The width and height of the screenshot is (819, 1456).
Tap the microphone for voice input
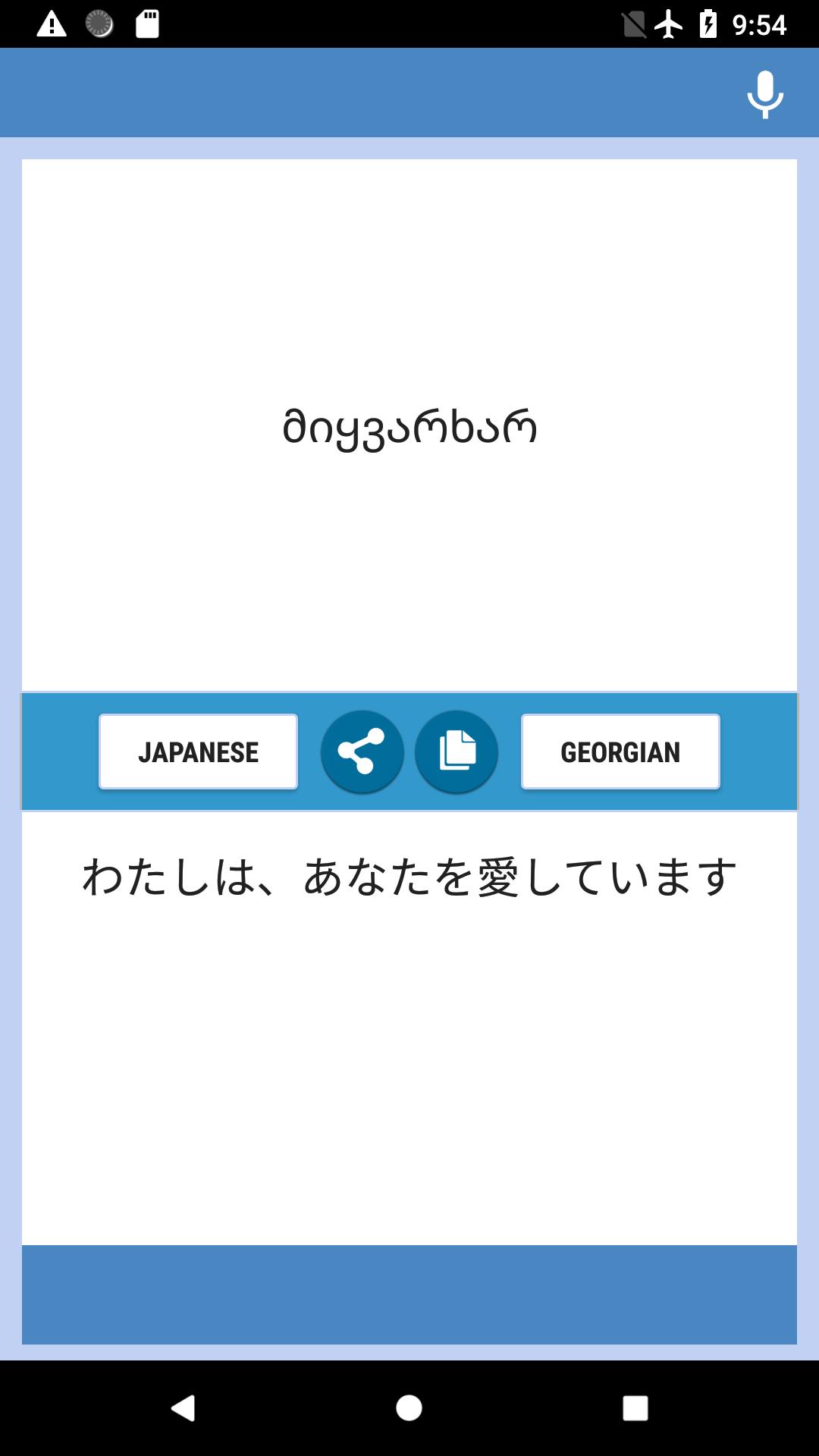[x=764, y=94]
